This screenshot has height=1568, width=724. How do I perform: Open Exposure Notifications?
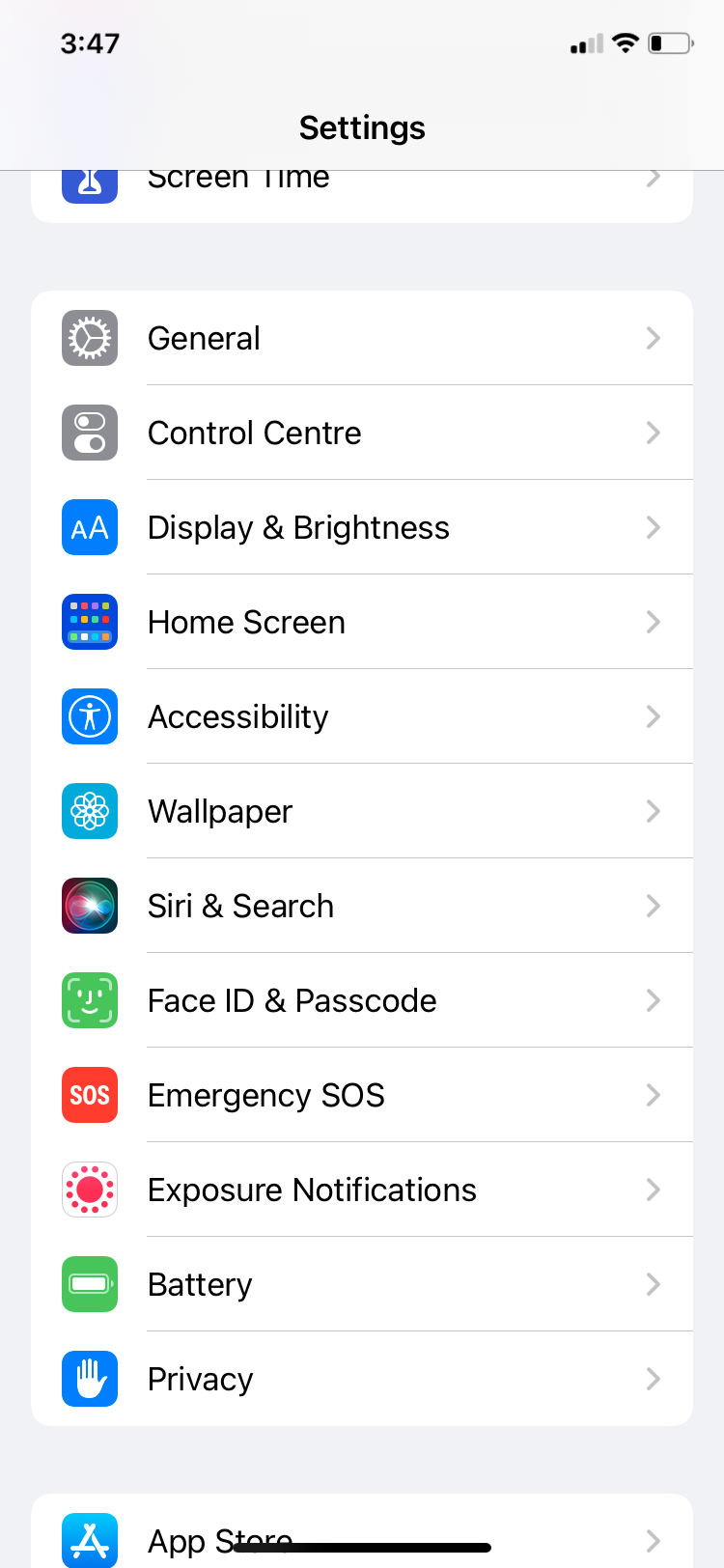click(x=362, y=1190)
